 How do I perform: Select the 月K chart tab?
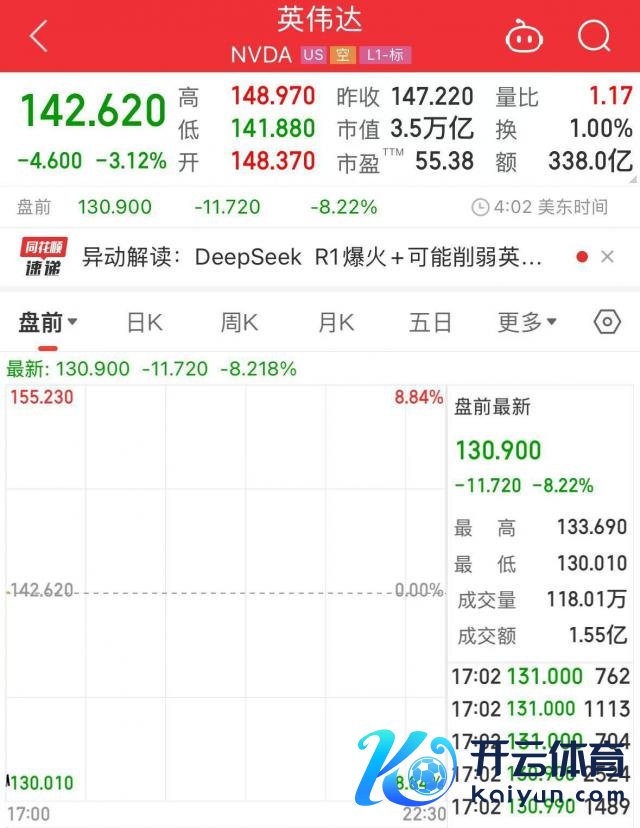click(336, 322)
